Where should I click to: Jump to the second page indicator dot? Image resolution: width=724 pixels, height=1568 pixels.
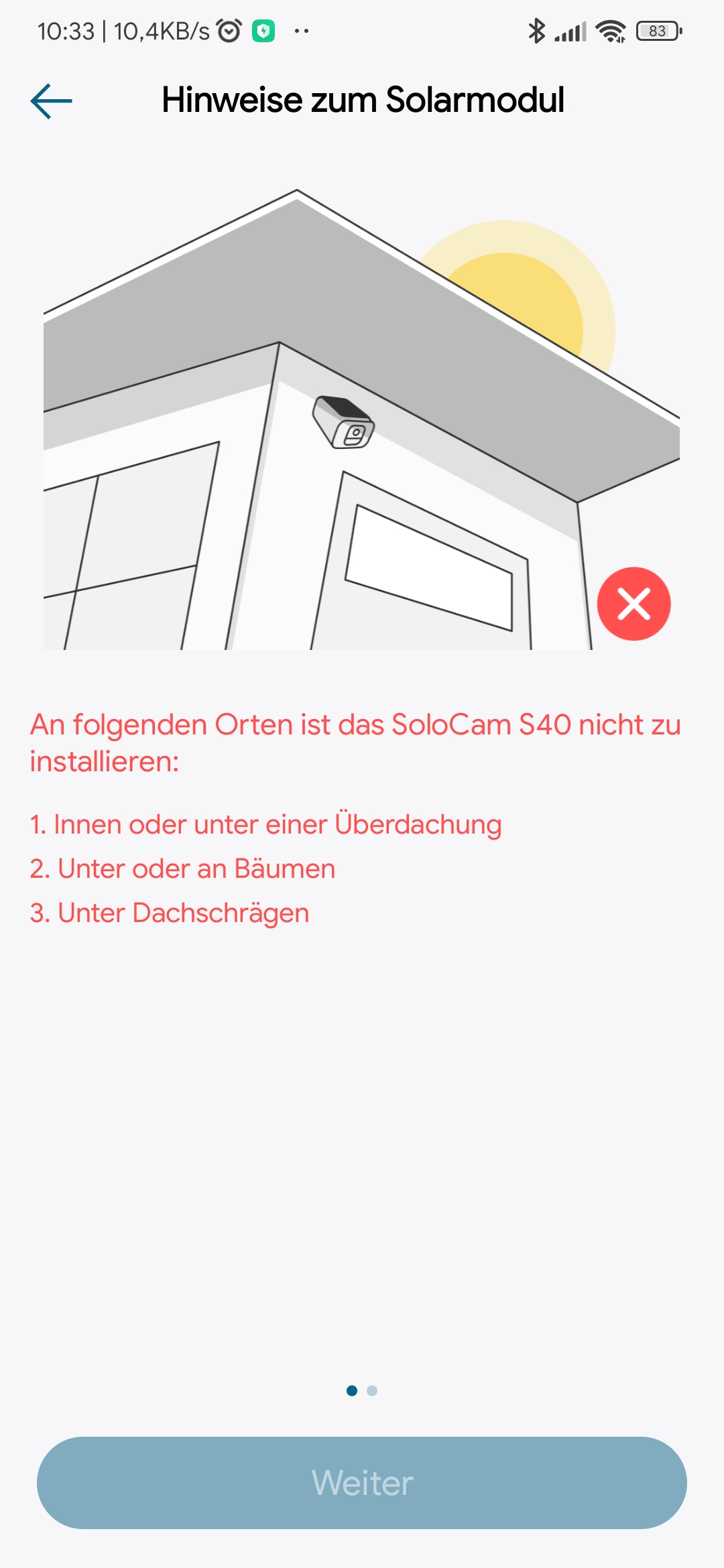tap(372, 1390)
